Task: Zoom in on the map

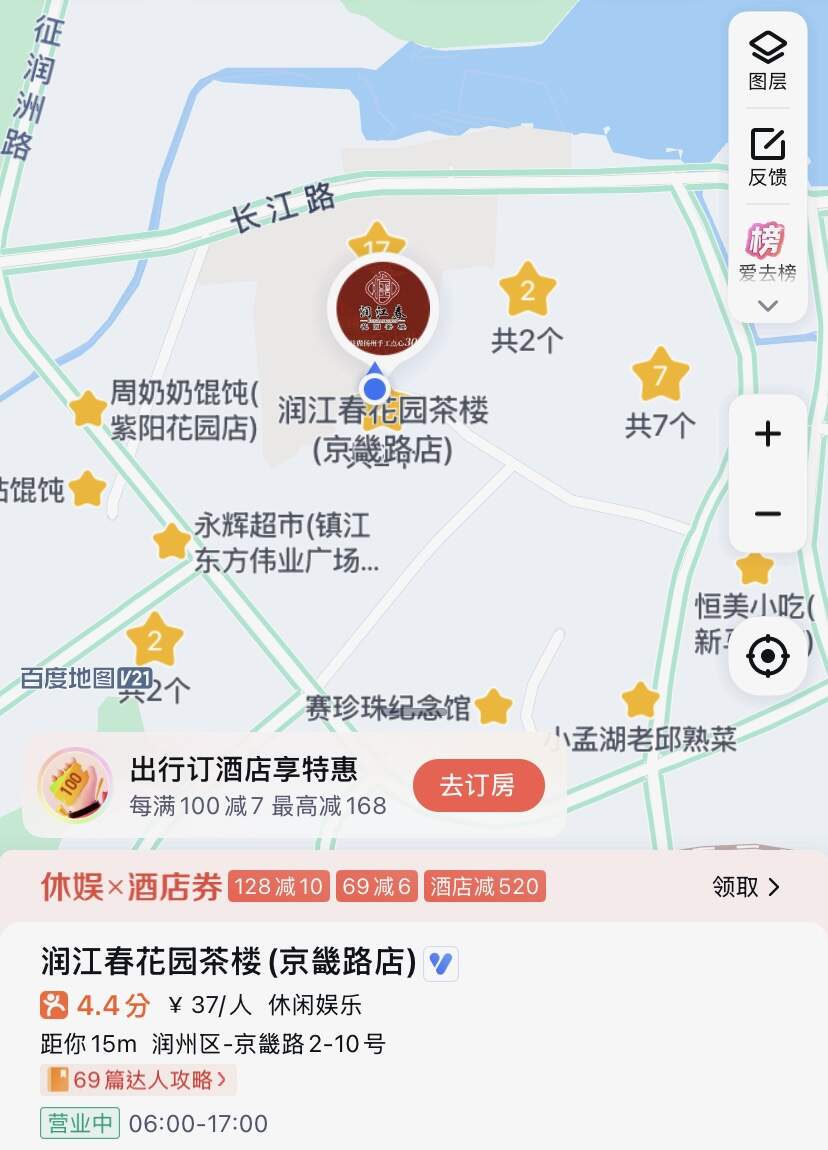Action: pos(767,434)
